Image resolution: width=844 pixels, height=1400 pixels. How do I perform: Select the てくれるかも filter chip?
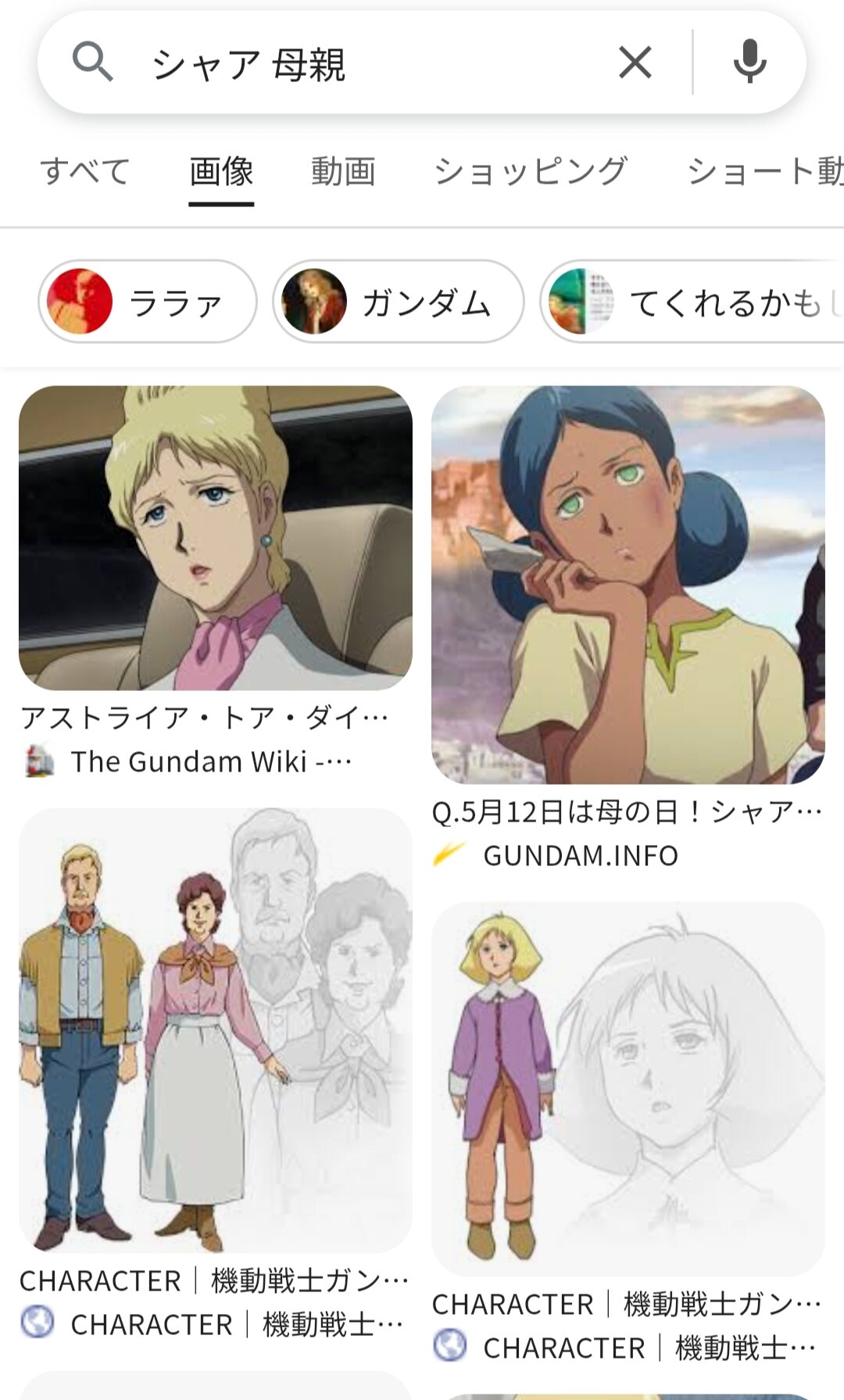coord(692,302)
